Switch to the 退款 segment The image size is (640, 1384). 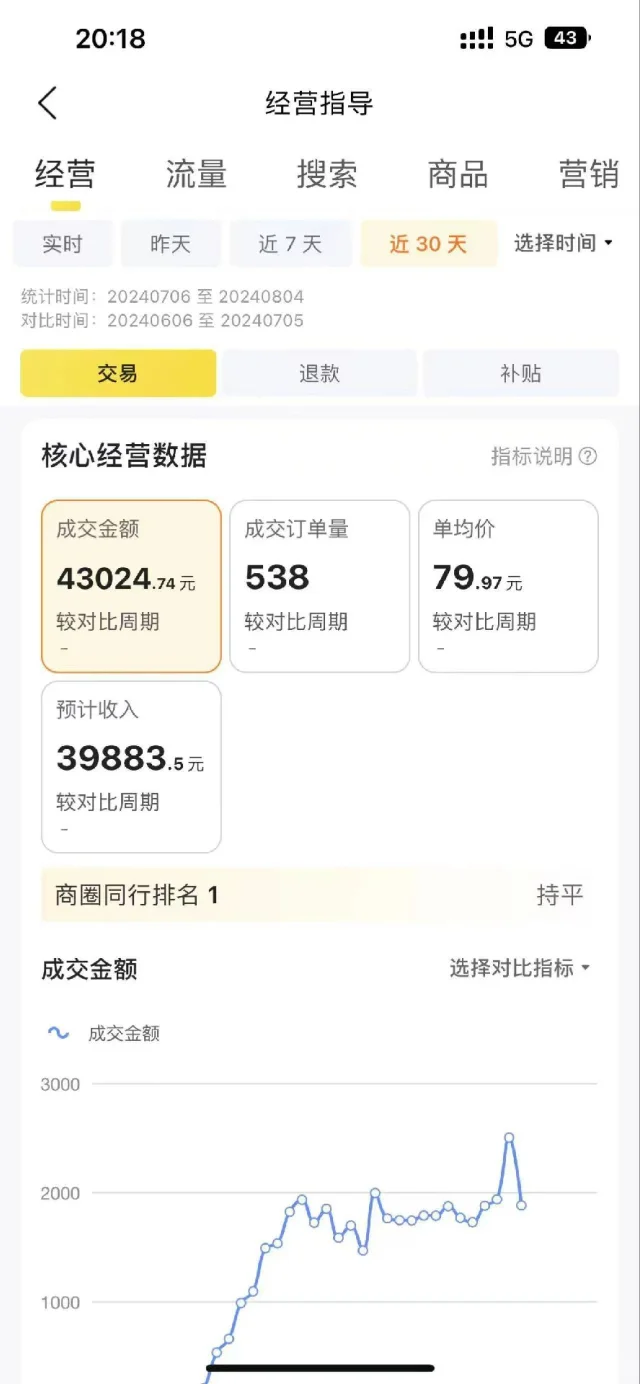[319, 373]
